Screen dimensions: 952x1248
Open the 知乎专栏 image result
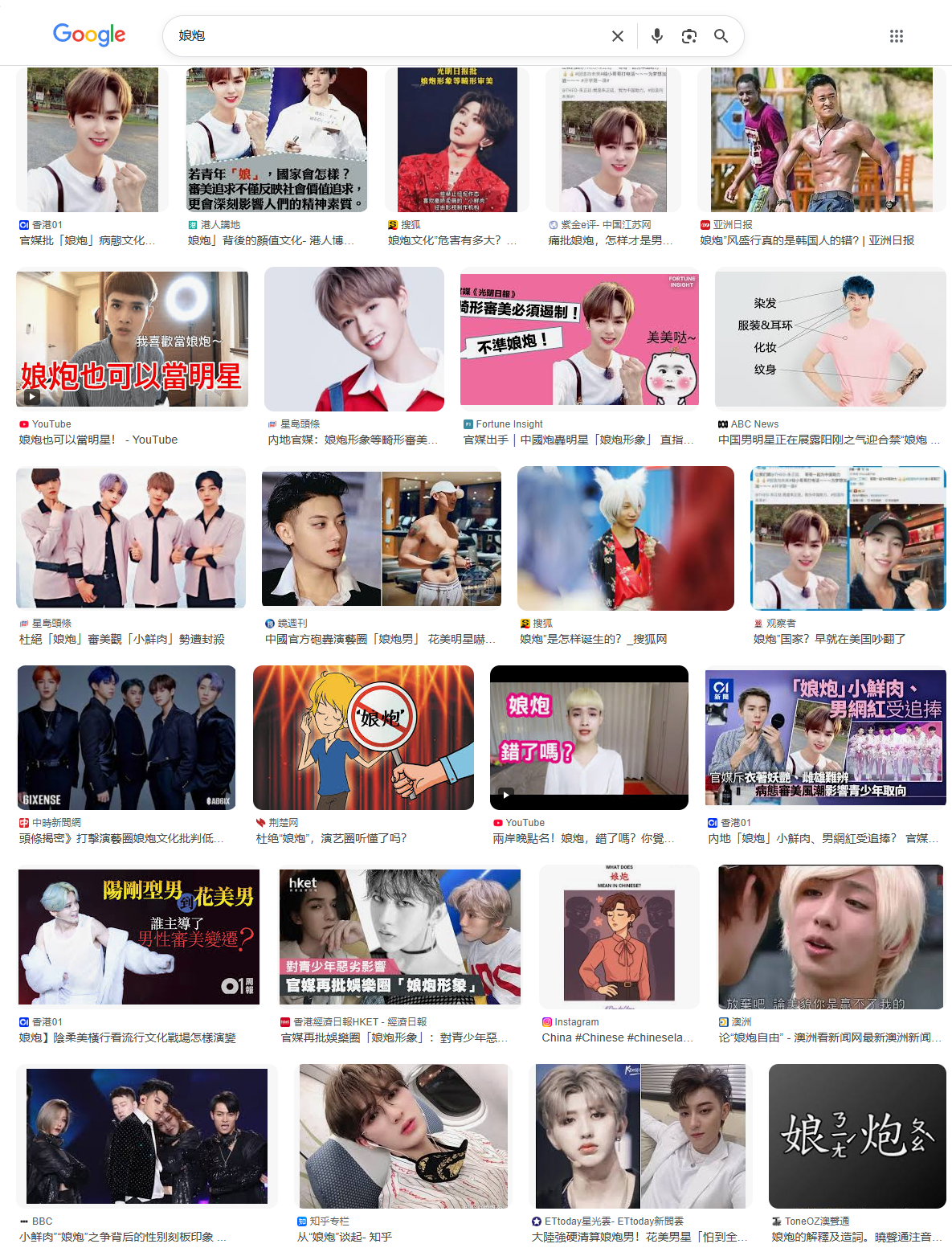(404, 1135)
